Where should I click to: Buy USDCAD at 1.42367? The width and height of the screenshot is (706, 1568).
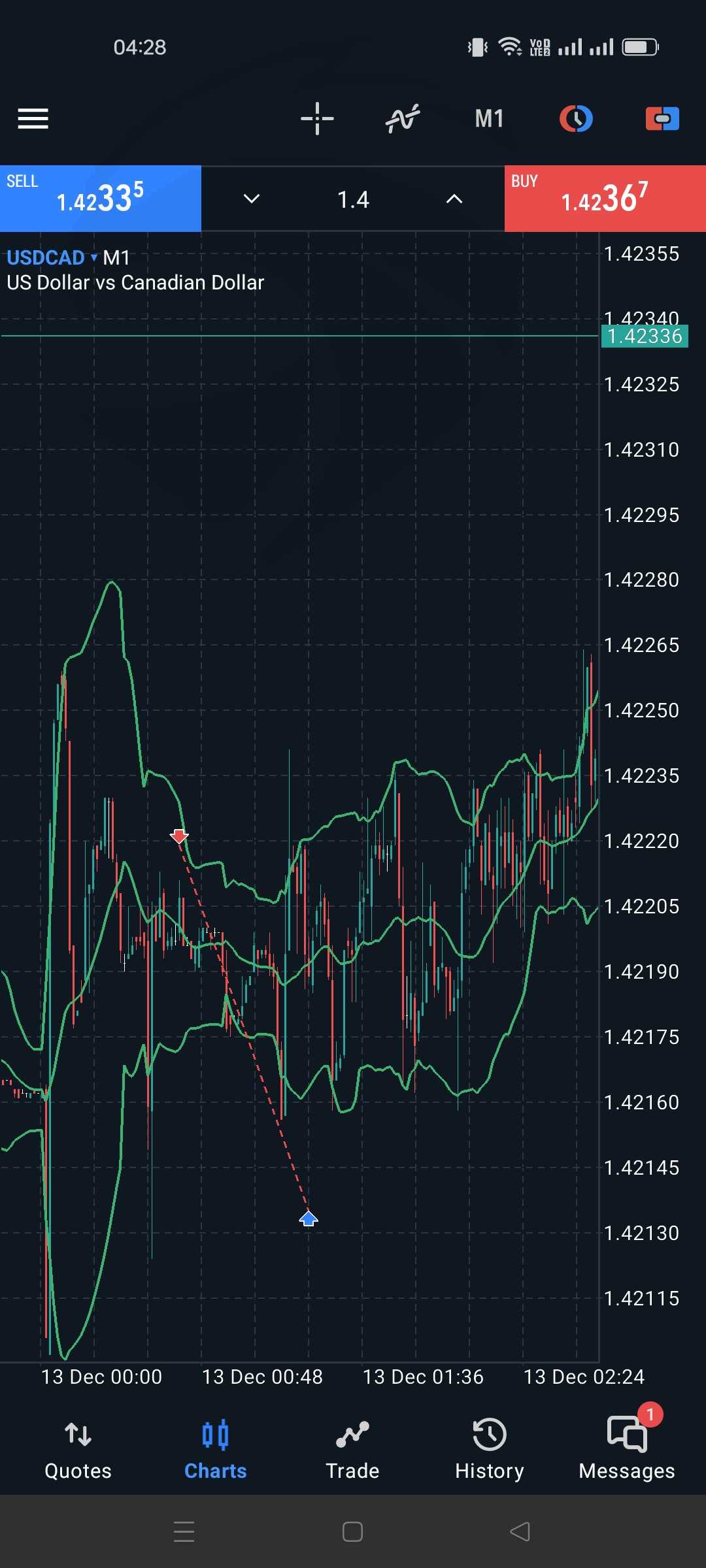tap(605, 199)
